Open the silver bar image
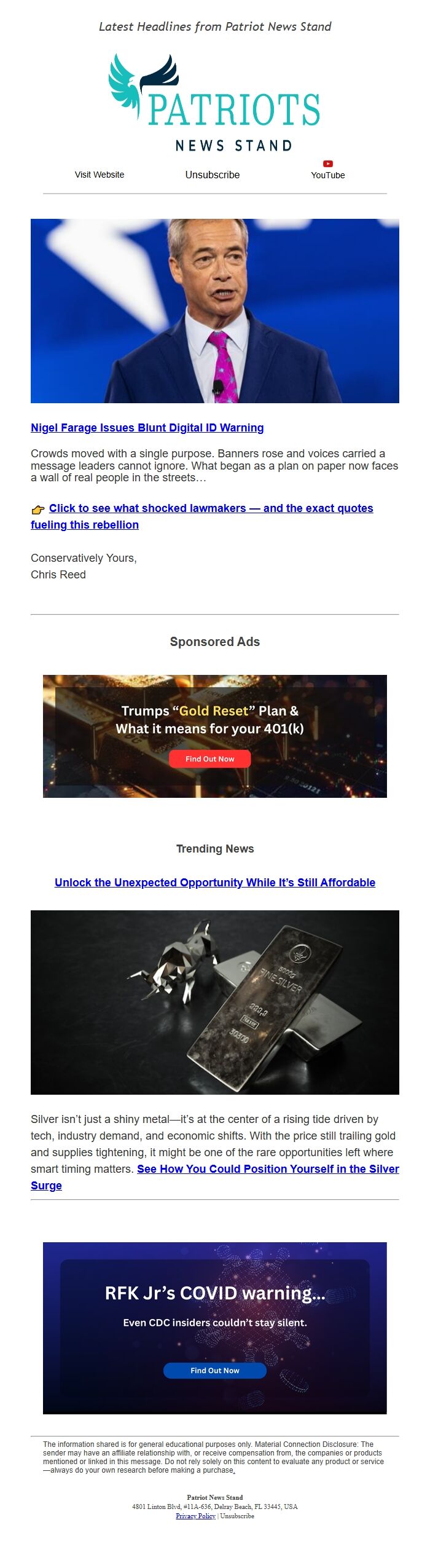 215,1003
